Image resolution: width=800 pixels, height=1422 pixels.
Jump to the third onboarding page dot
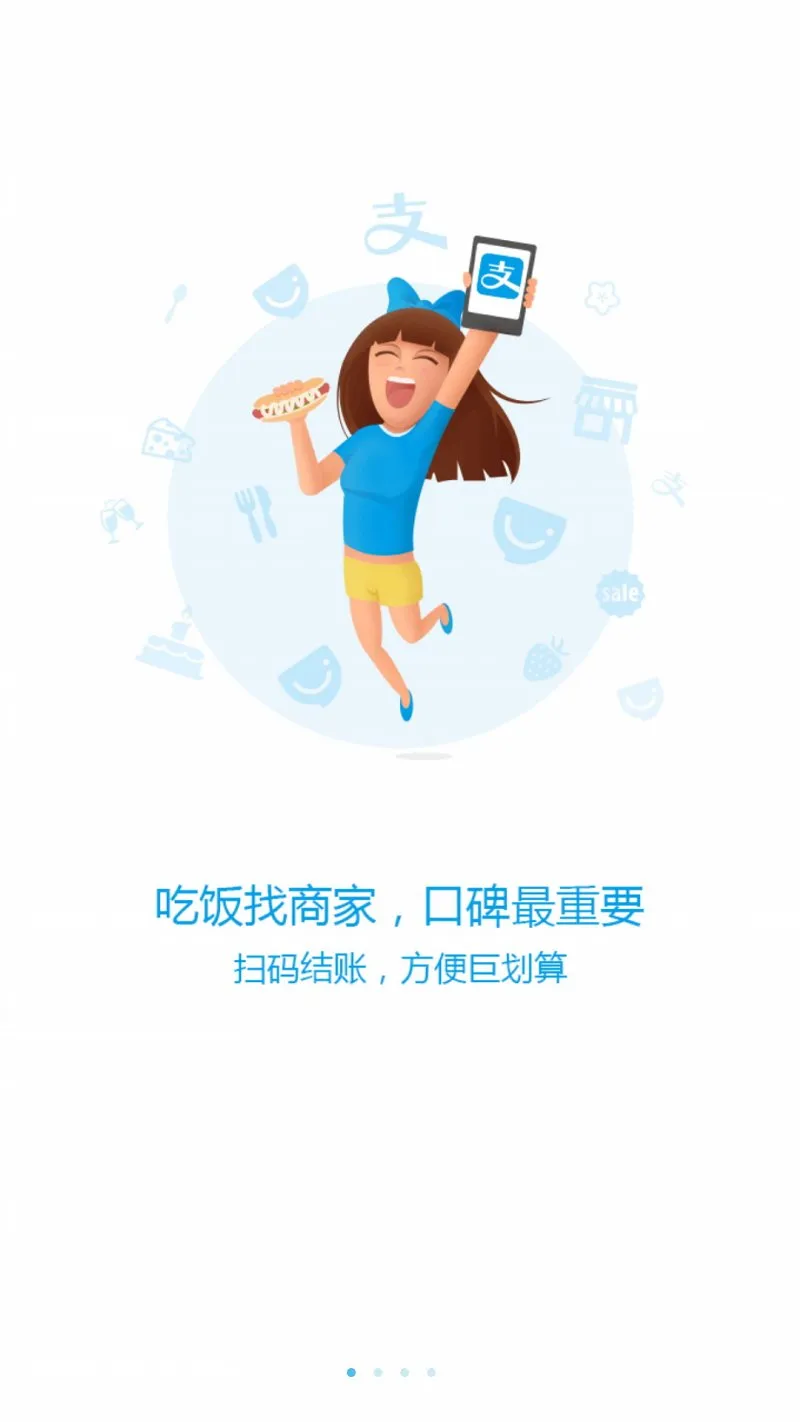pyautogui.click(x=405, y=1372)
